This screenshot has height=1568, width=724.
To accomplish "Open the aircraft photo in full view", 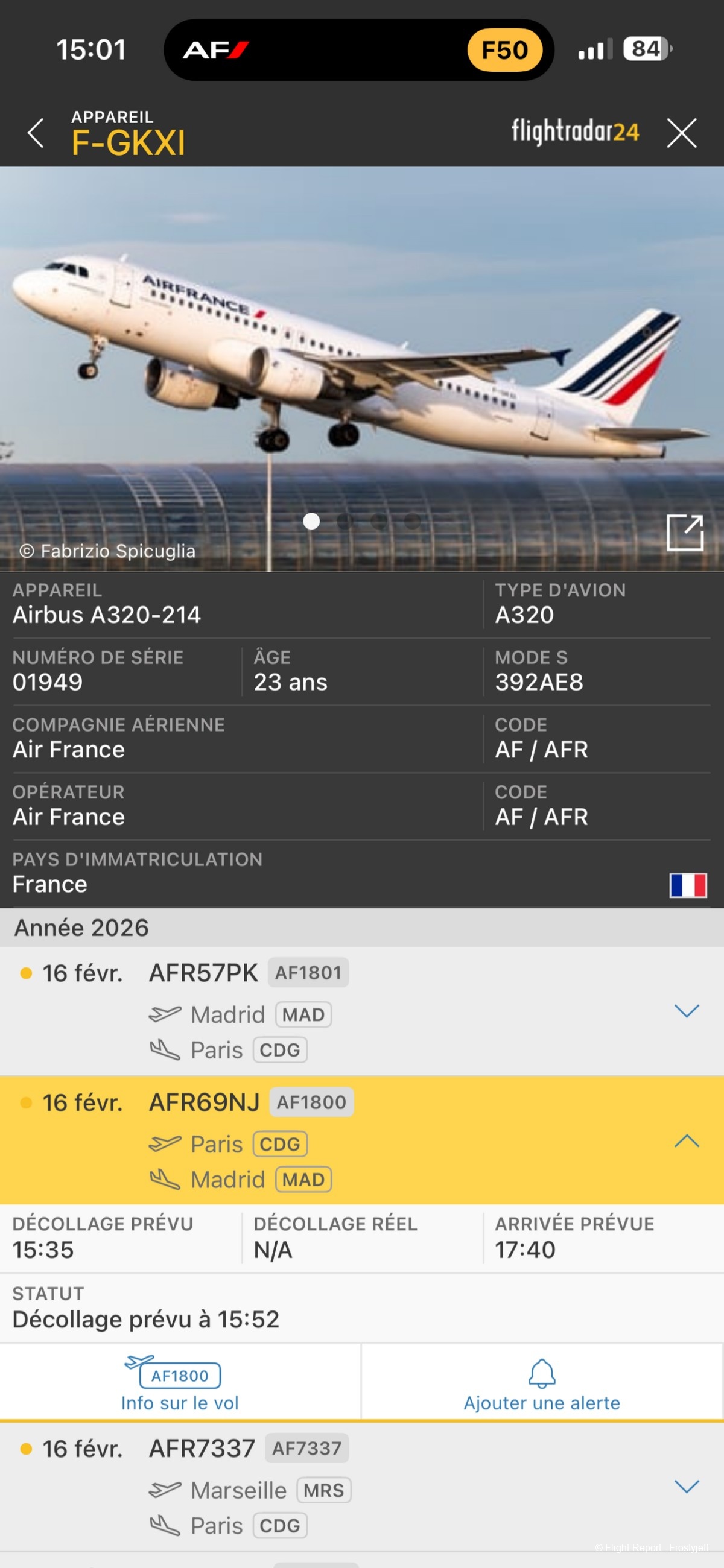I will pos(685,533).
